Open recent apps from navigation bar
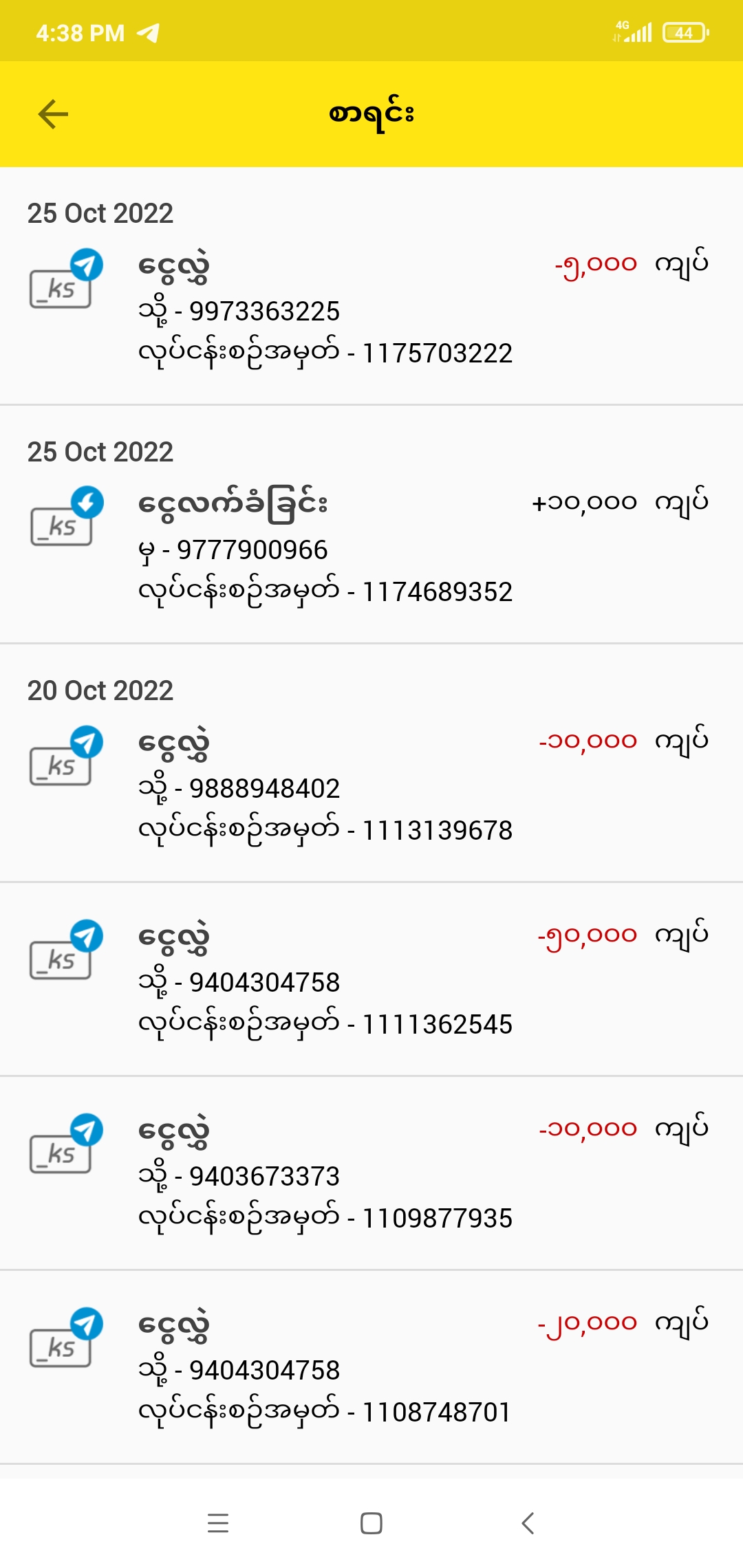 pyautogui.click(x=218, y=1523)
